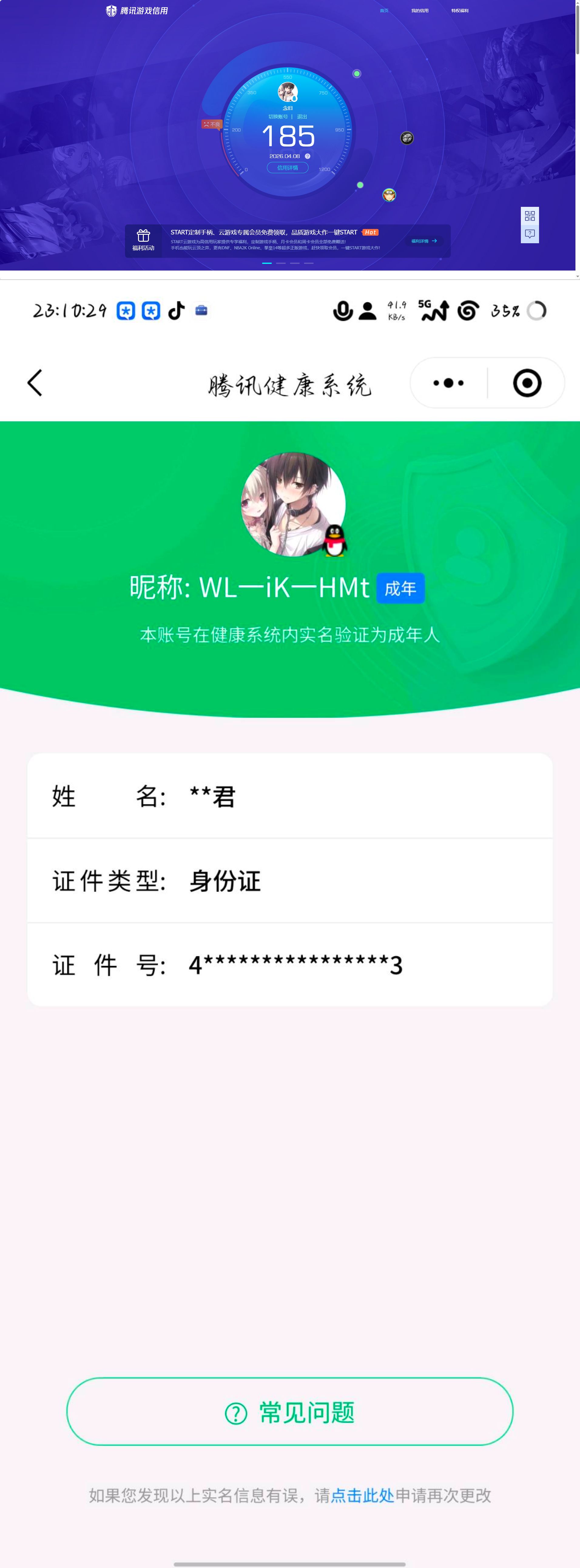
Task: Tap the back arrow in 腾讯健康系统 header
Action: tap(34, 383)
